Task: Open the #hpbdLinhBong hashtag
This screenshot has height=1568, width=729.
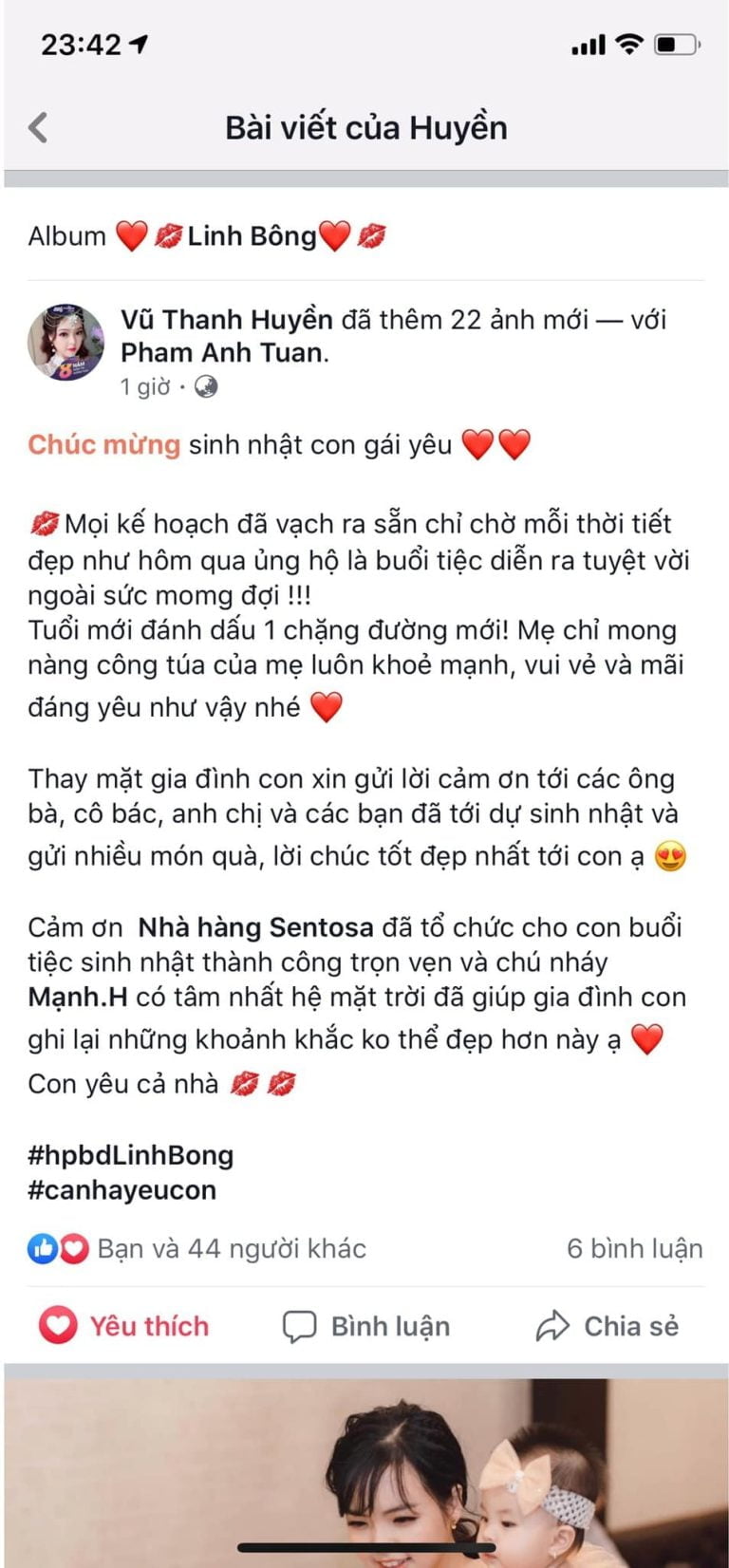Action: [130, 1155]
